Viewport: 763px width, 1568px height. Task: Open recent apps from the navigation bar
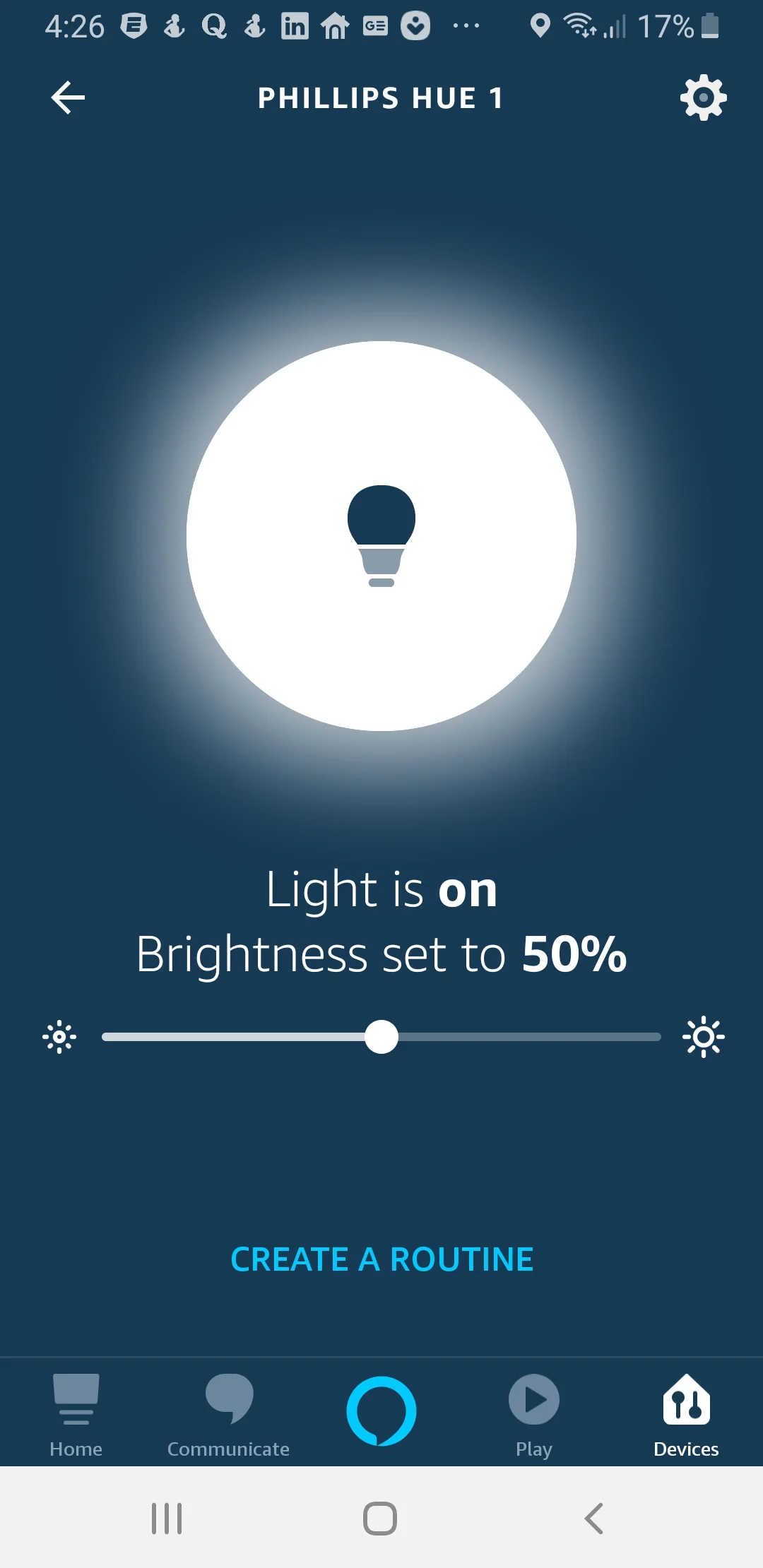(167, 1518)
